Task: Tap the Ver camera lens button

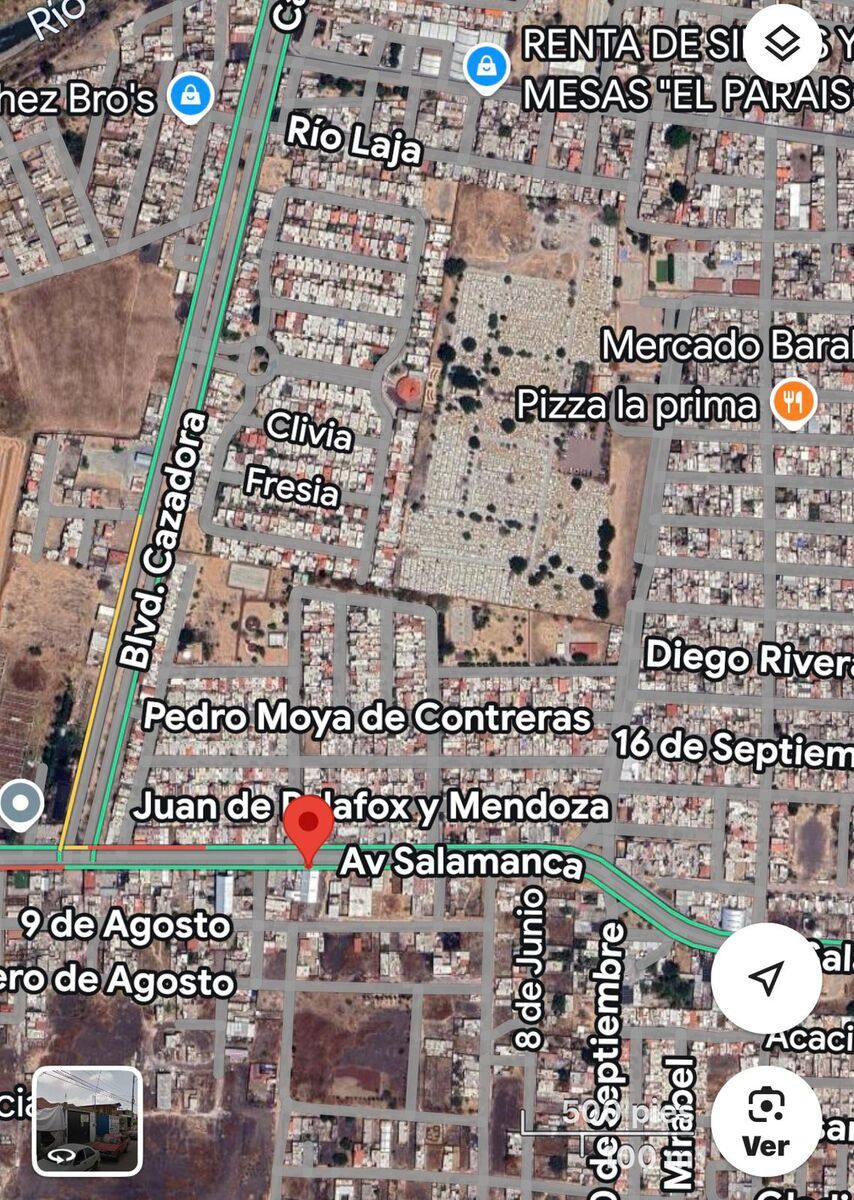Action: coord(766,1120)
